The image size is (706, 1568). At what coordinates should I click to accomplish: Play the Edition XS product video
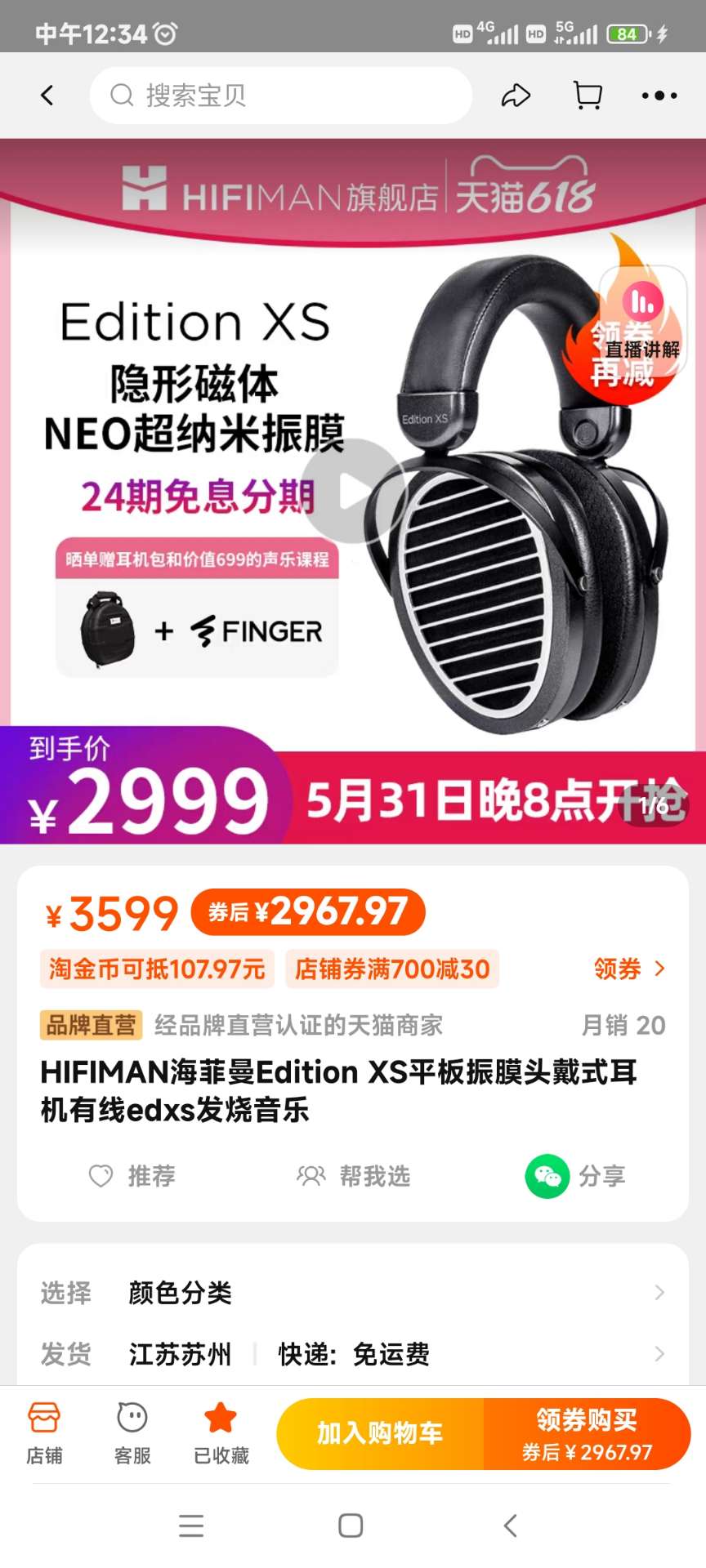tap(353, 492)
